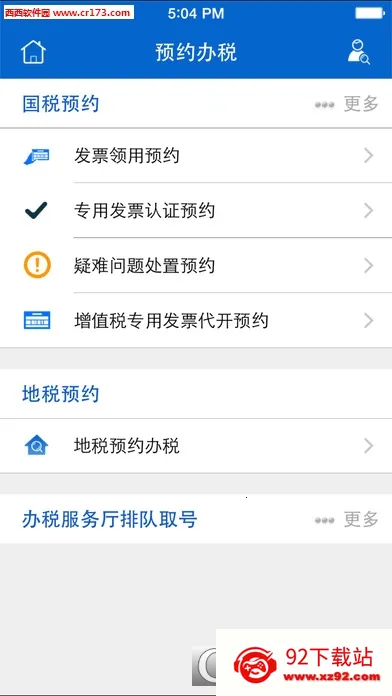392x696 pixels.
Task: Choose 增值税专用发票代开预约
Action: (196, 320)
